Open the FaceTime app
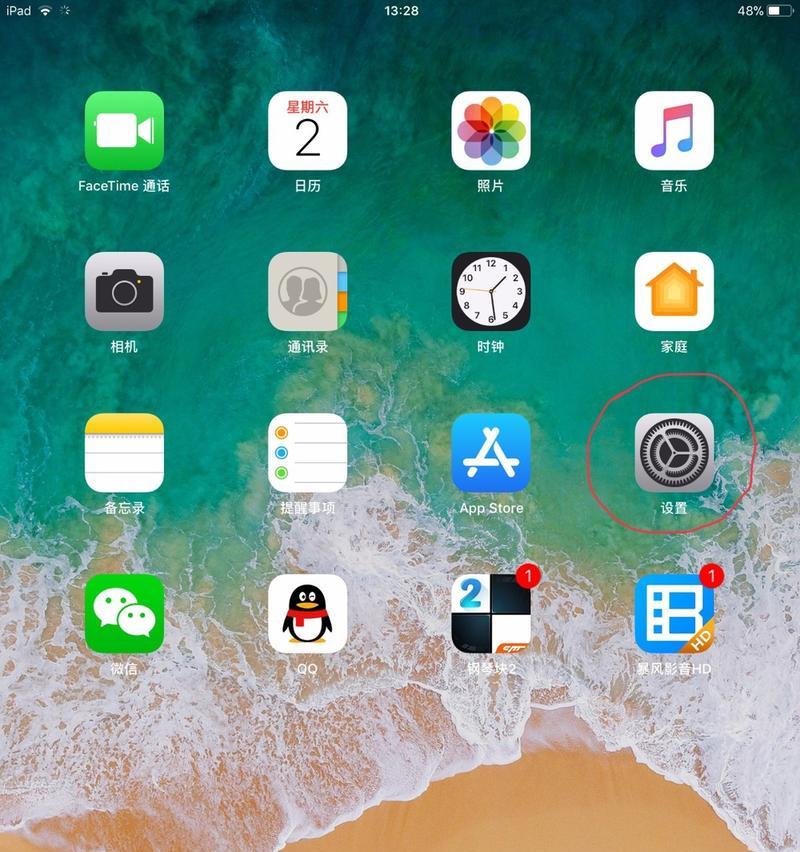Image resolution: width=800 pixels, height=852 pixels. 124,131
